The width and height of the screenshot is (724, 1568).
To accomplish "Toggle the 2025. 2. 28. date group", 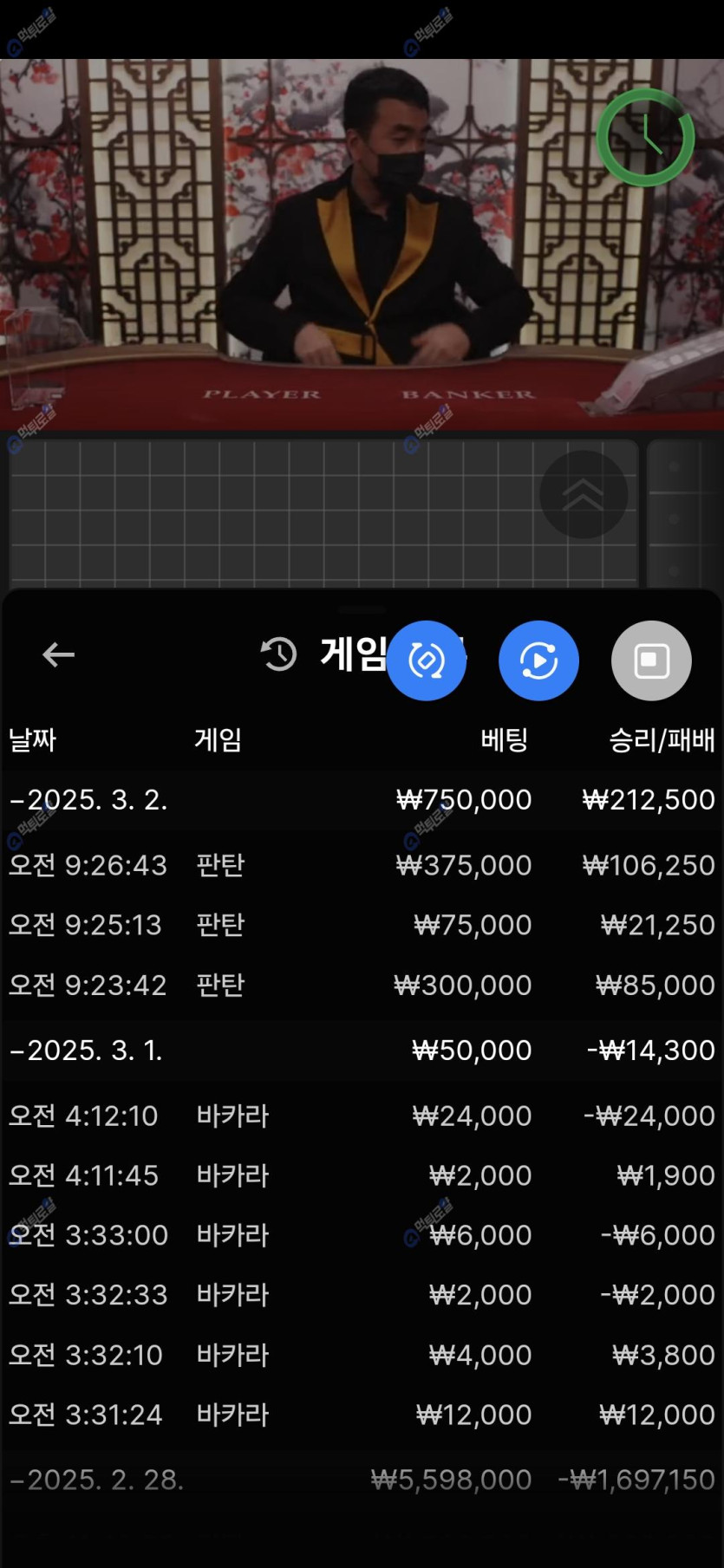I will click(x=95, y=1479).
